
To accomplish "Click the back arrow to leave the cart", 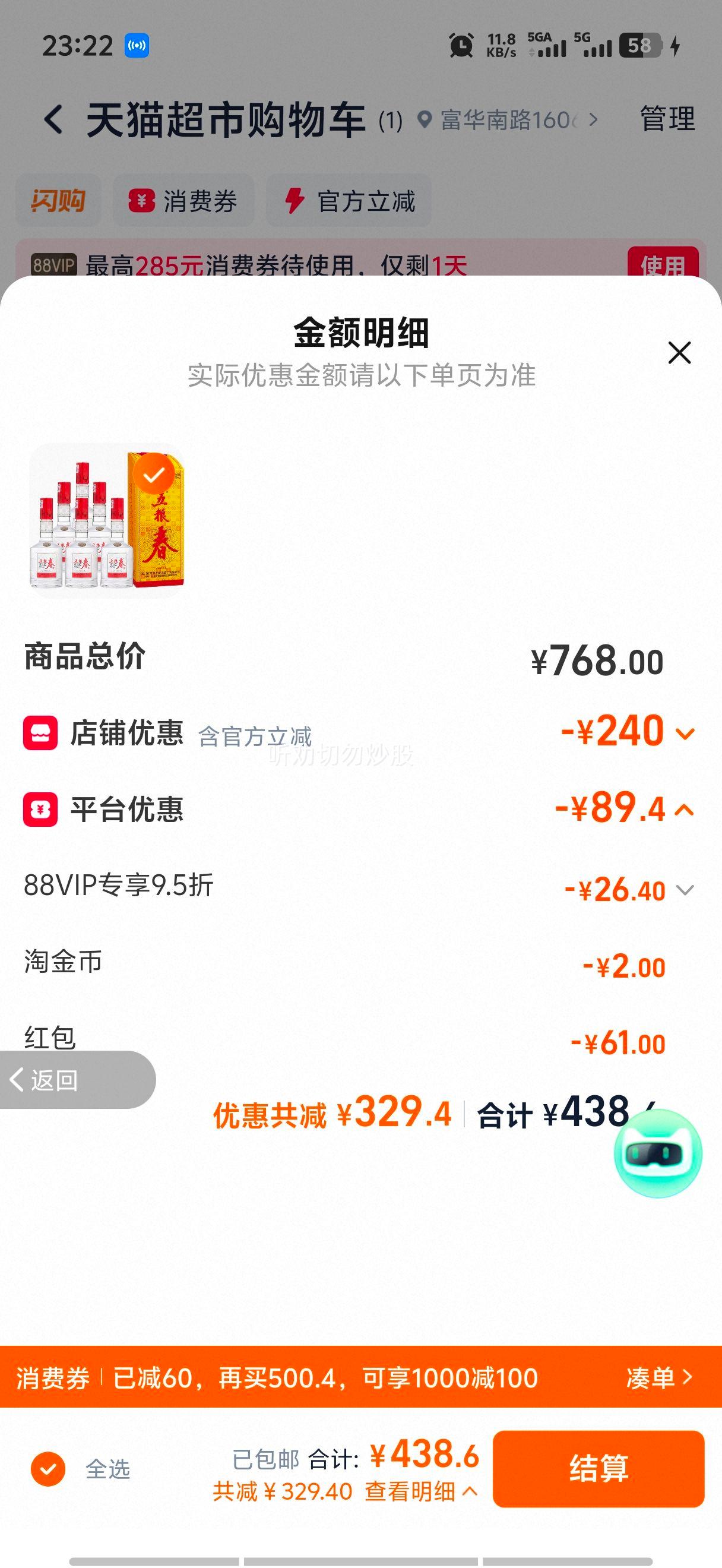I will click(53, 119).
